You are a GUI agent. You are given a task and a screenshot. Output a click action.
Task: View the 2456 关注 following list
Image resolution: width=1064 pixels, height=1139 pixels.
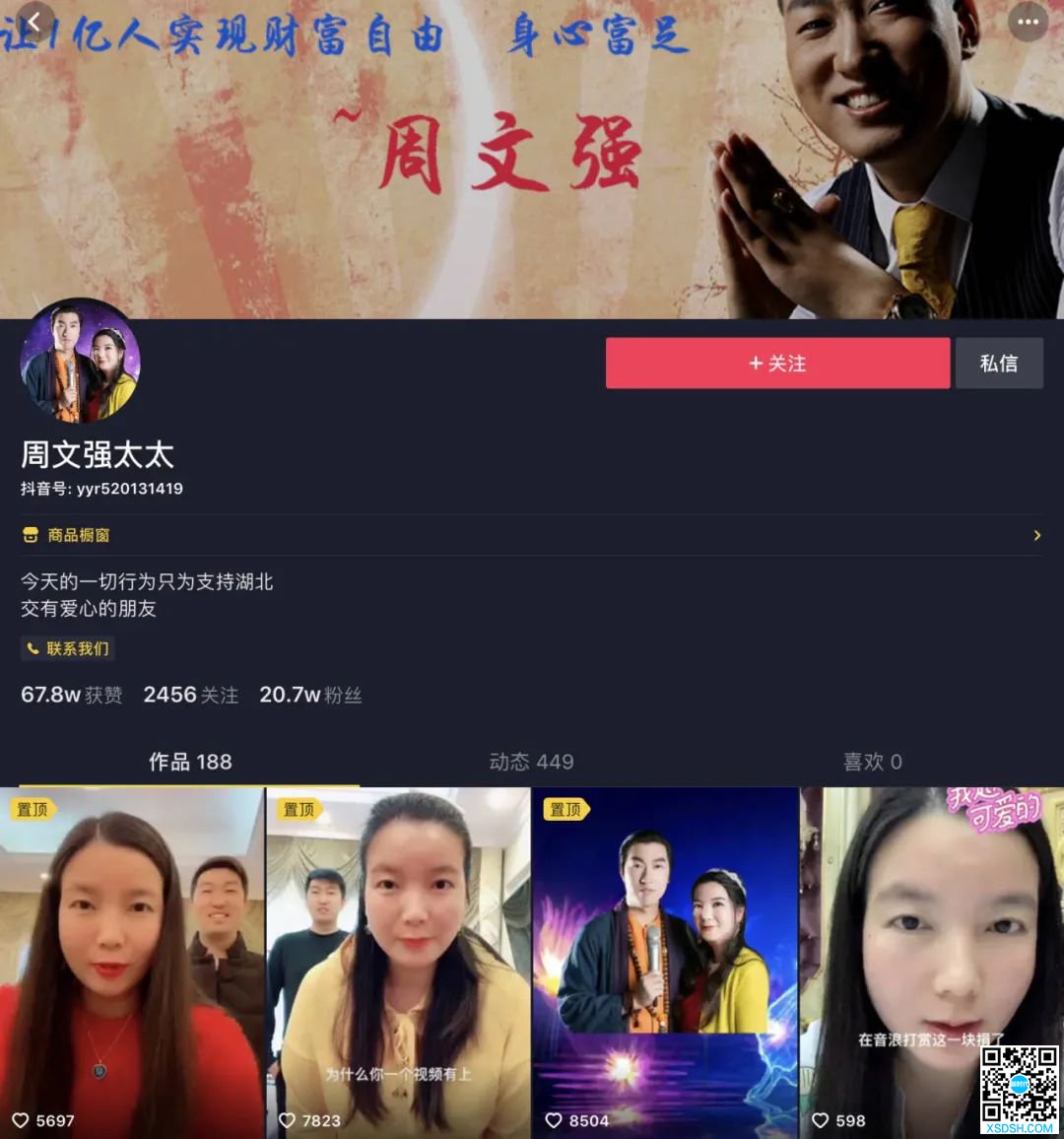190,695
